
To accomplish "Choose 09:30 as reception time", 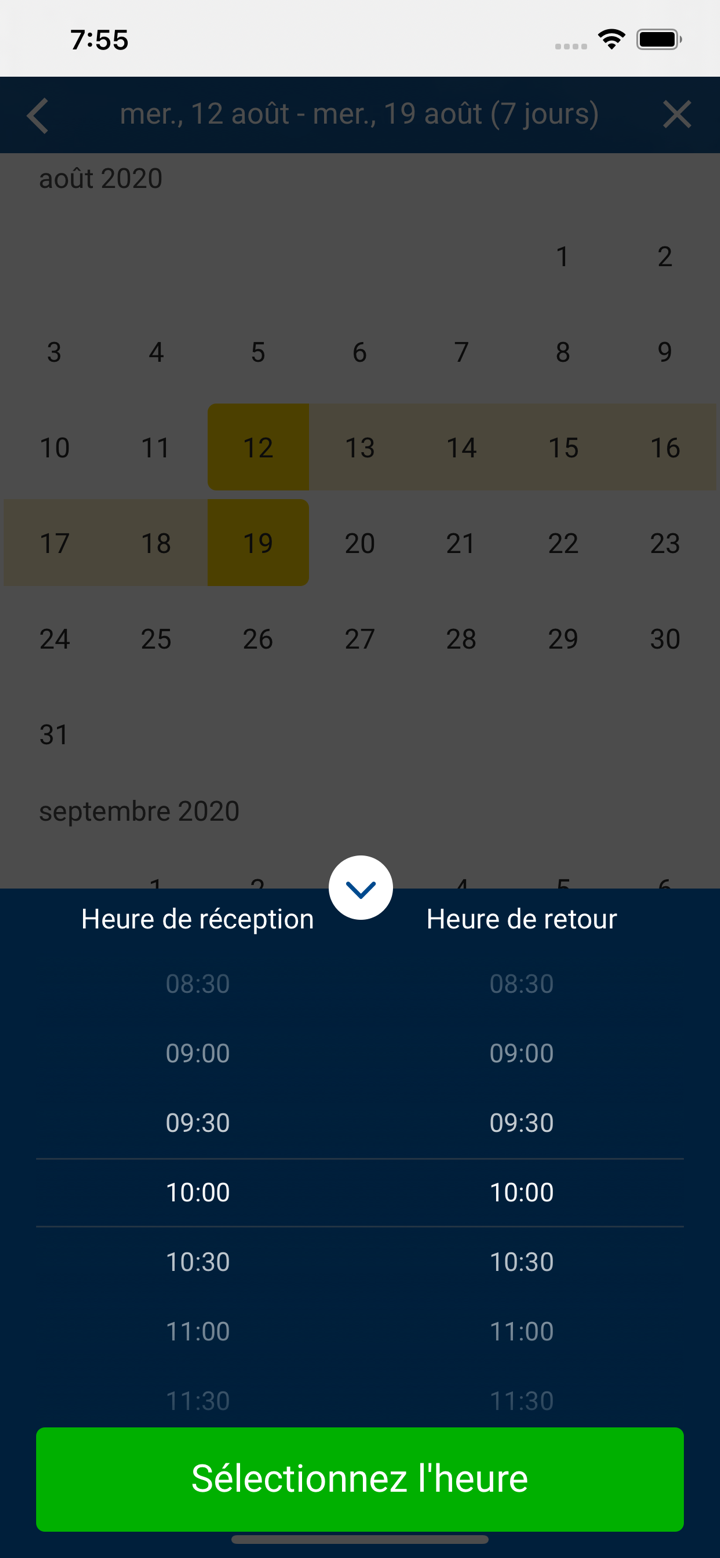I will tap(197, 1122).
